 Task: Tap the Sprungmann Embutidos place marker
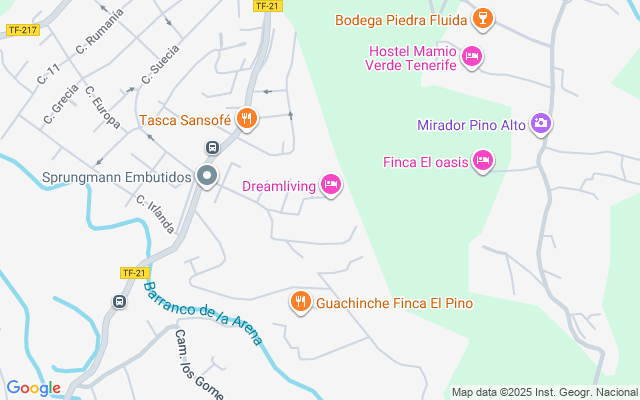pos(207,176)
